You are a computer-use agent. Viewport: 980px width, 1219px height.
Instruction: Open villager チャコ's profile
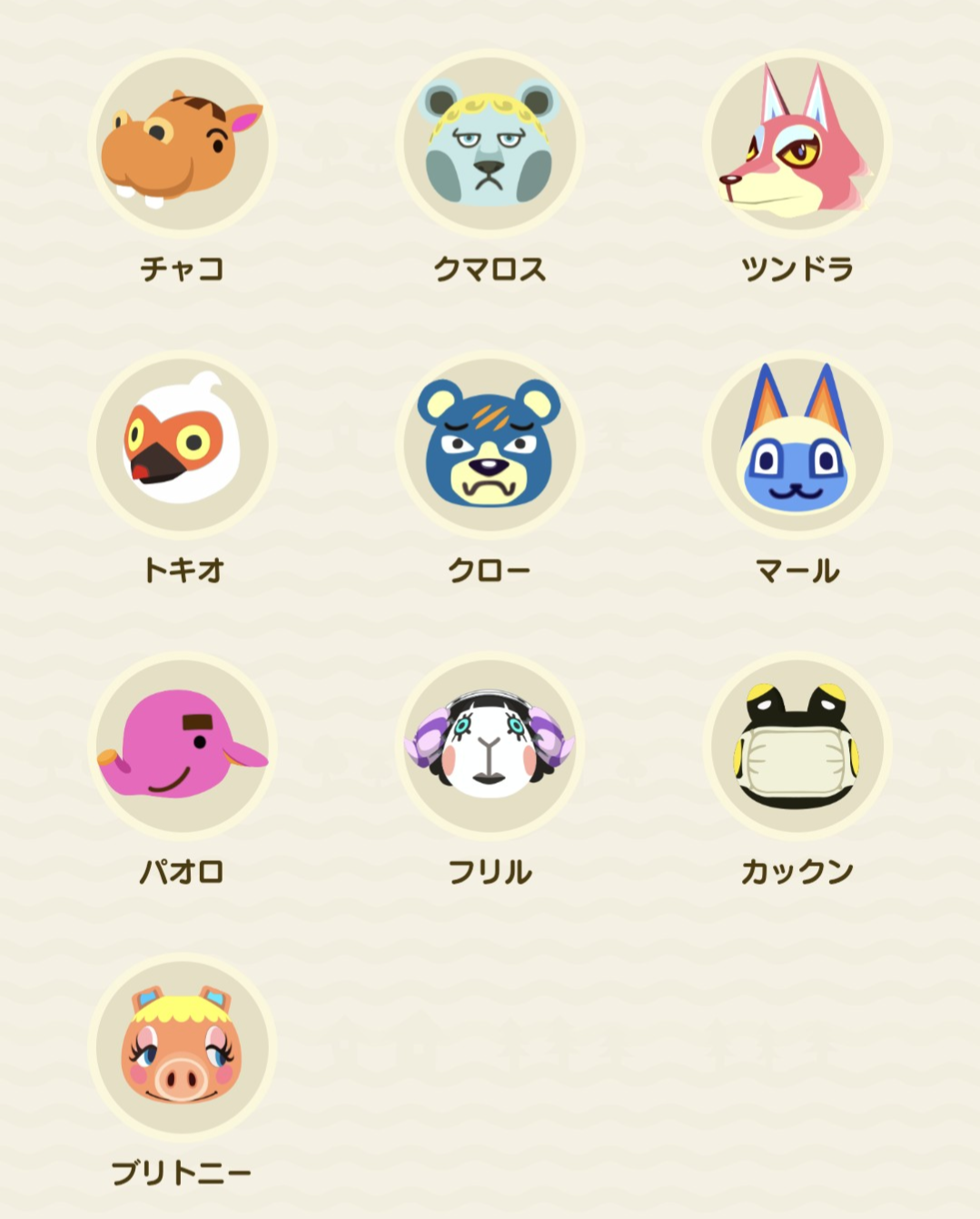pos(183,144)
